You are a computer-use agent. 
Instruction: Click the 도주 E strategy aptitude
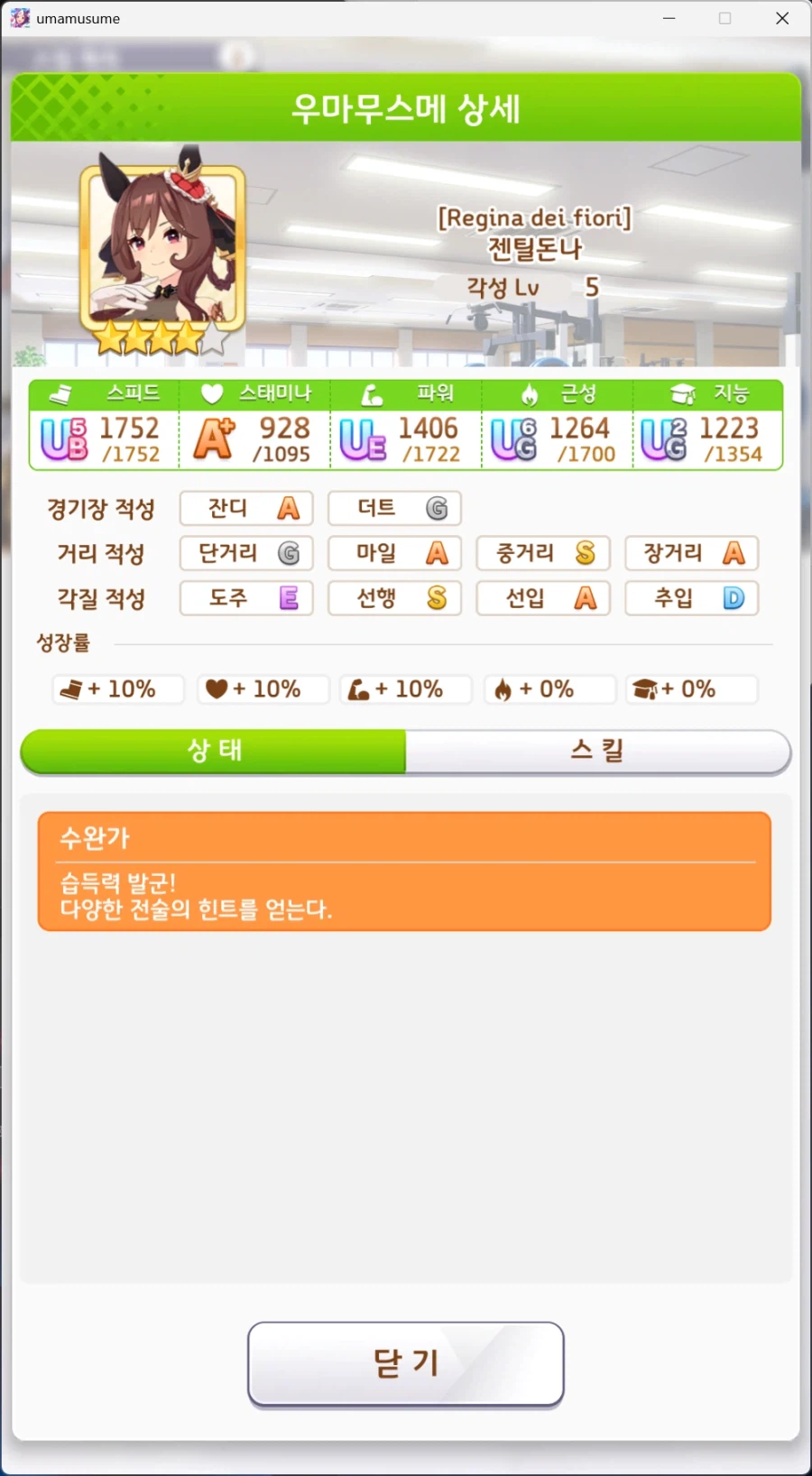click(245, 598)
